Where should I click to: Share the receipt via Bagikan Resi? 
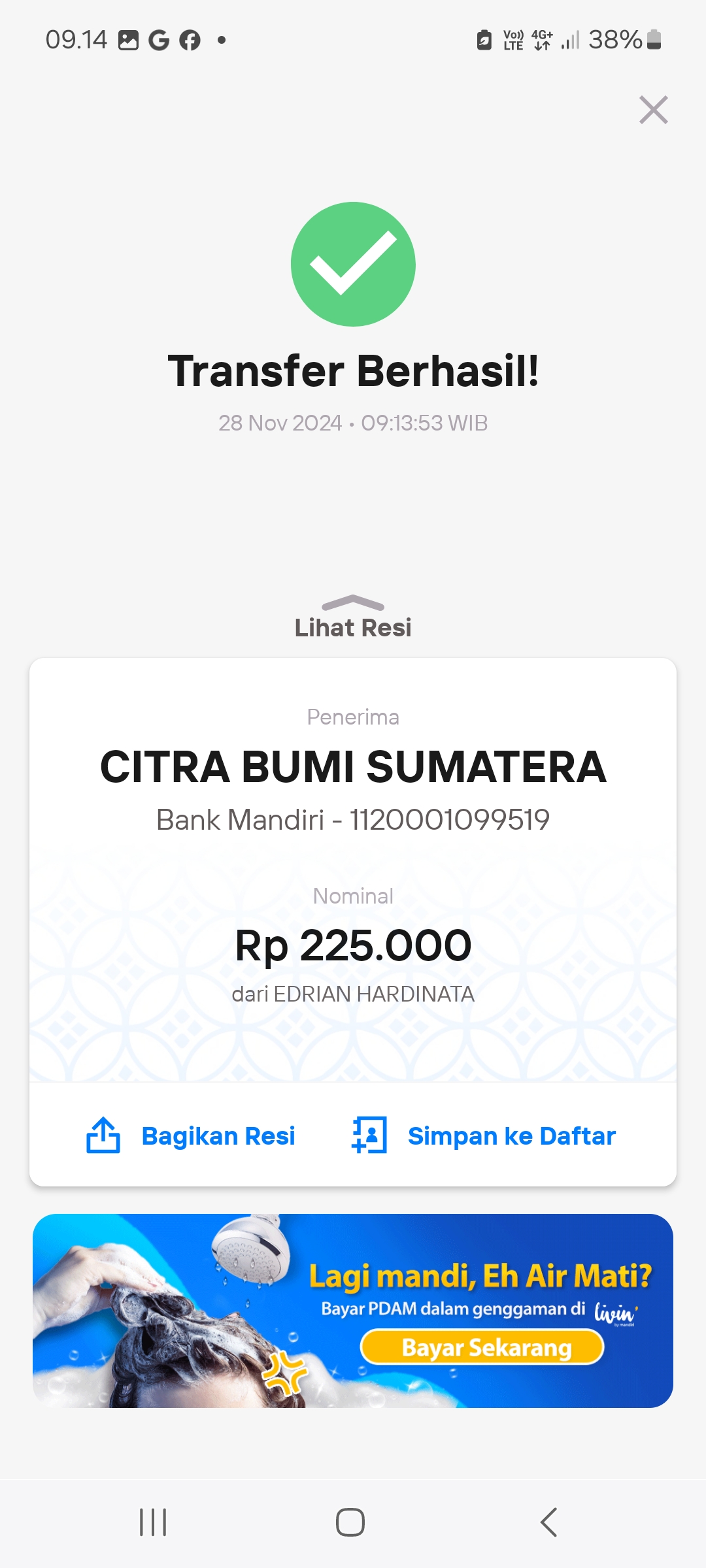click(190, 1135)
